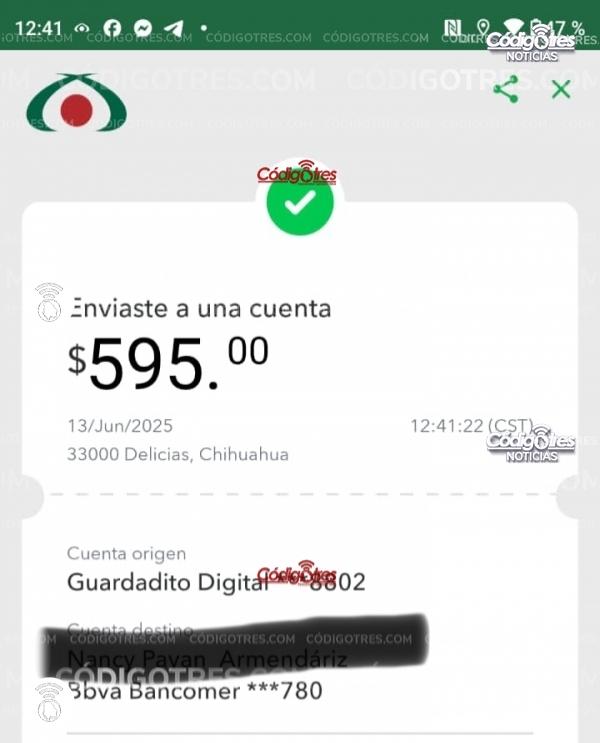Close the transfer receipt screen
This screenshot has height=743, width=600.
561,89
